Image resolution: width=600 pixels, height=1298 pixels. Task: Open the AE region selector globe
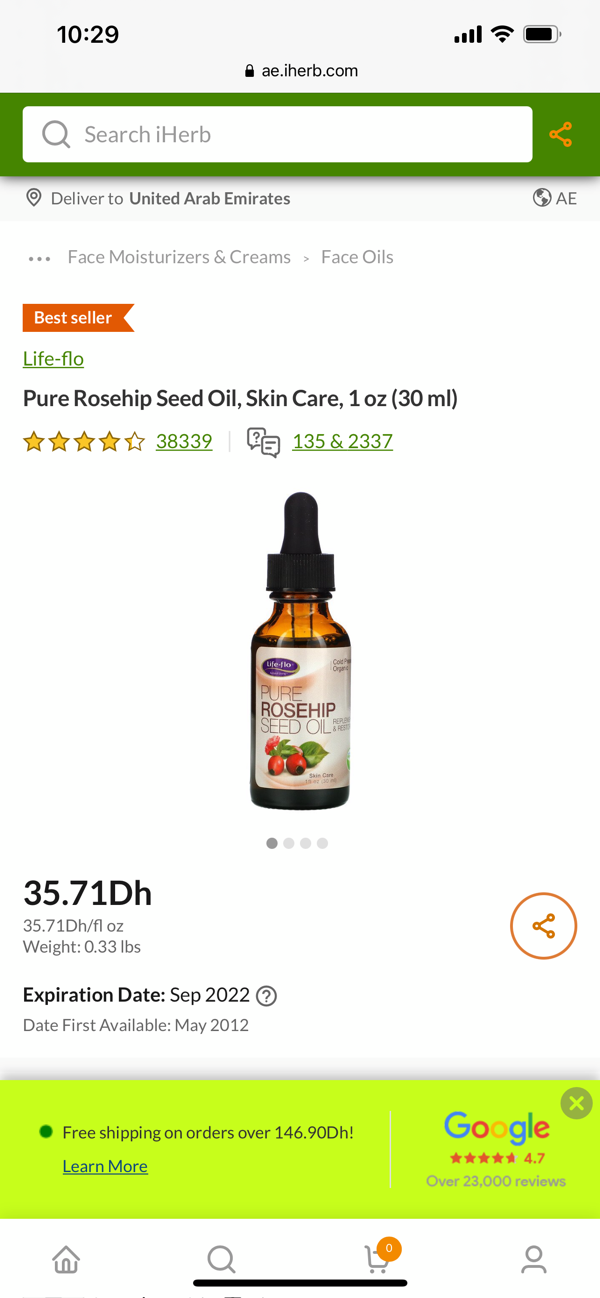click(555, 198)
